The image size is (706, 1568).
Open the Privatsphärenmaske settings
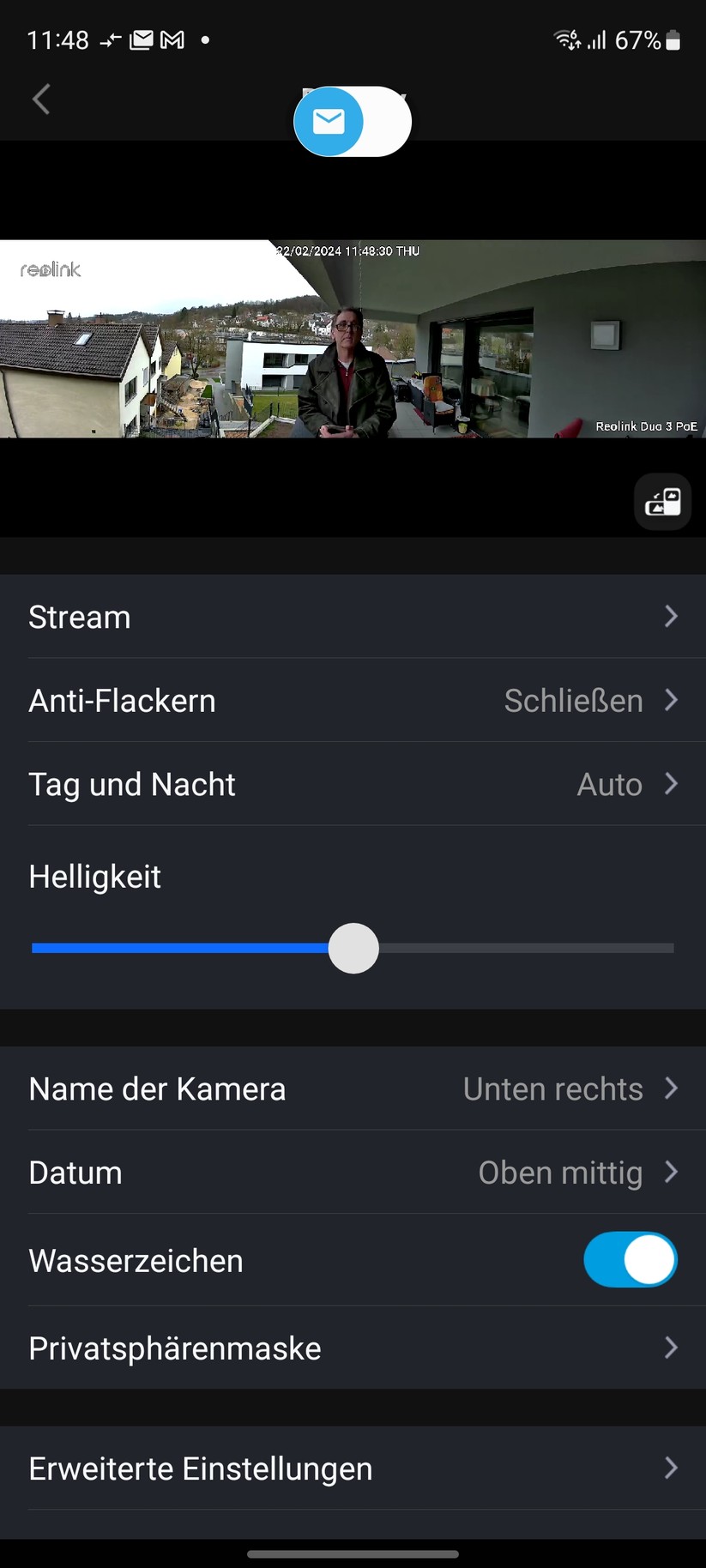(353, 1348)
